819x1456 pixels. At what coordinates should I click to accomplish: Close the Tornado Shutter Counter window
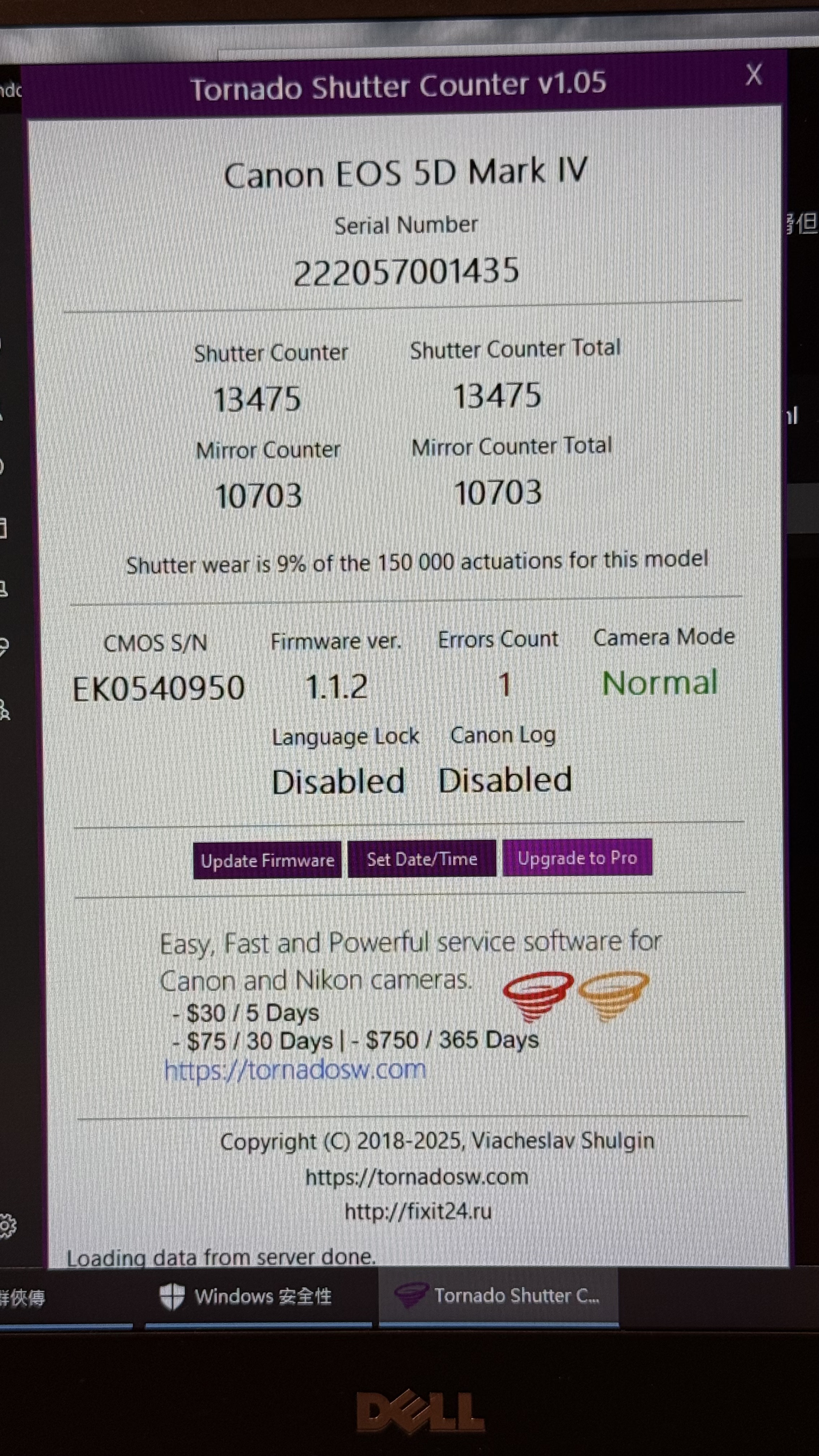(x=753, y=75)
